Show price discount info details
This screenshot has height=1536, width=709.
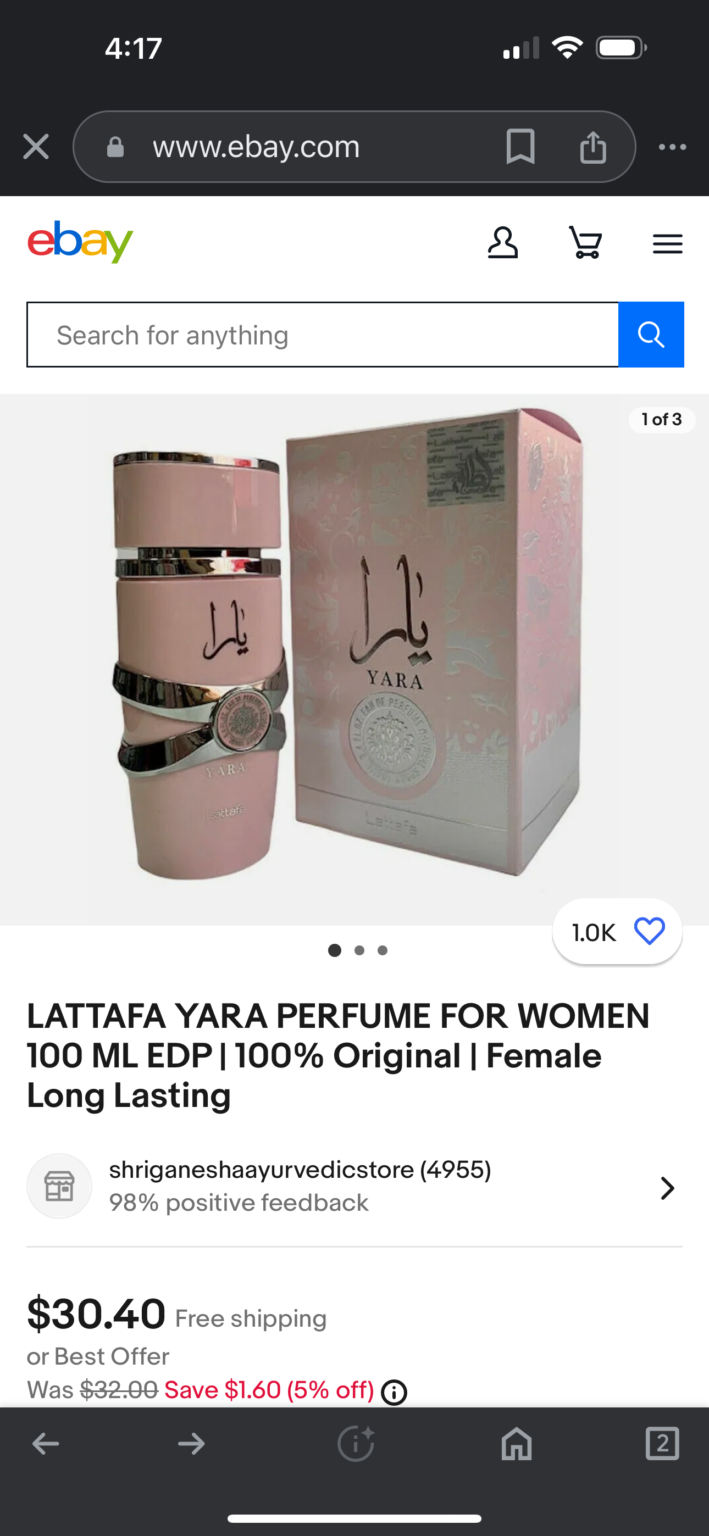pos(394,1392)
